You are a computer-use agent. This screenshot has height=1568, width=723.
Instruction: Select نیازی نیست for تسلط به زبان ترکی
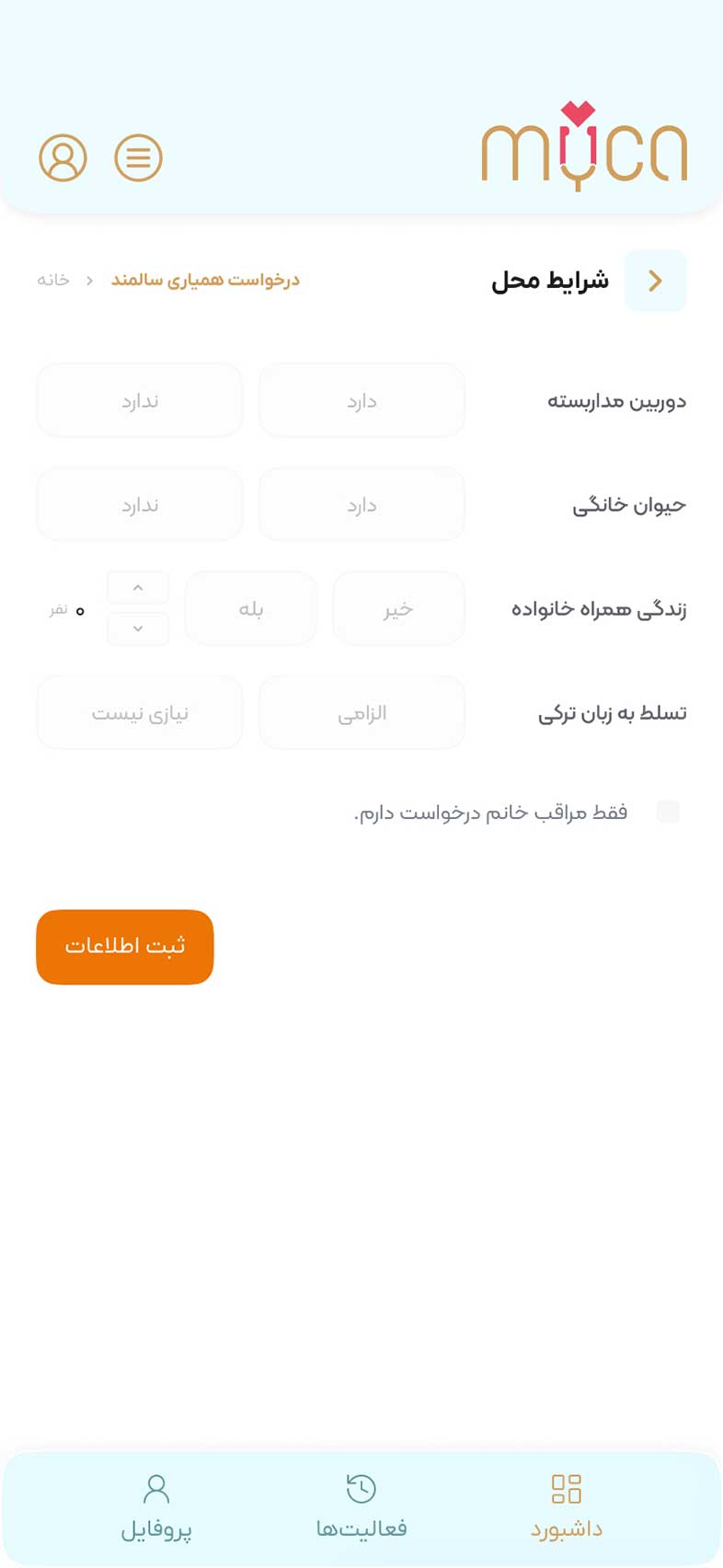tap(140, 713)
